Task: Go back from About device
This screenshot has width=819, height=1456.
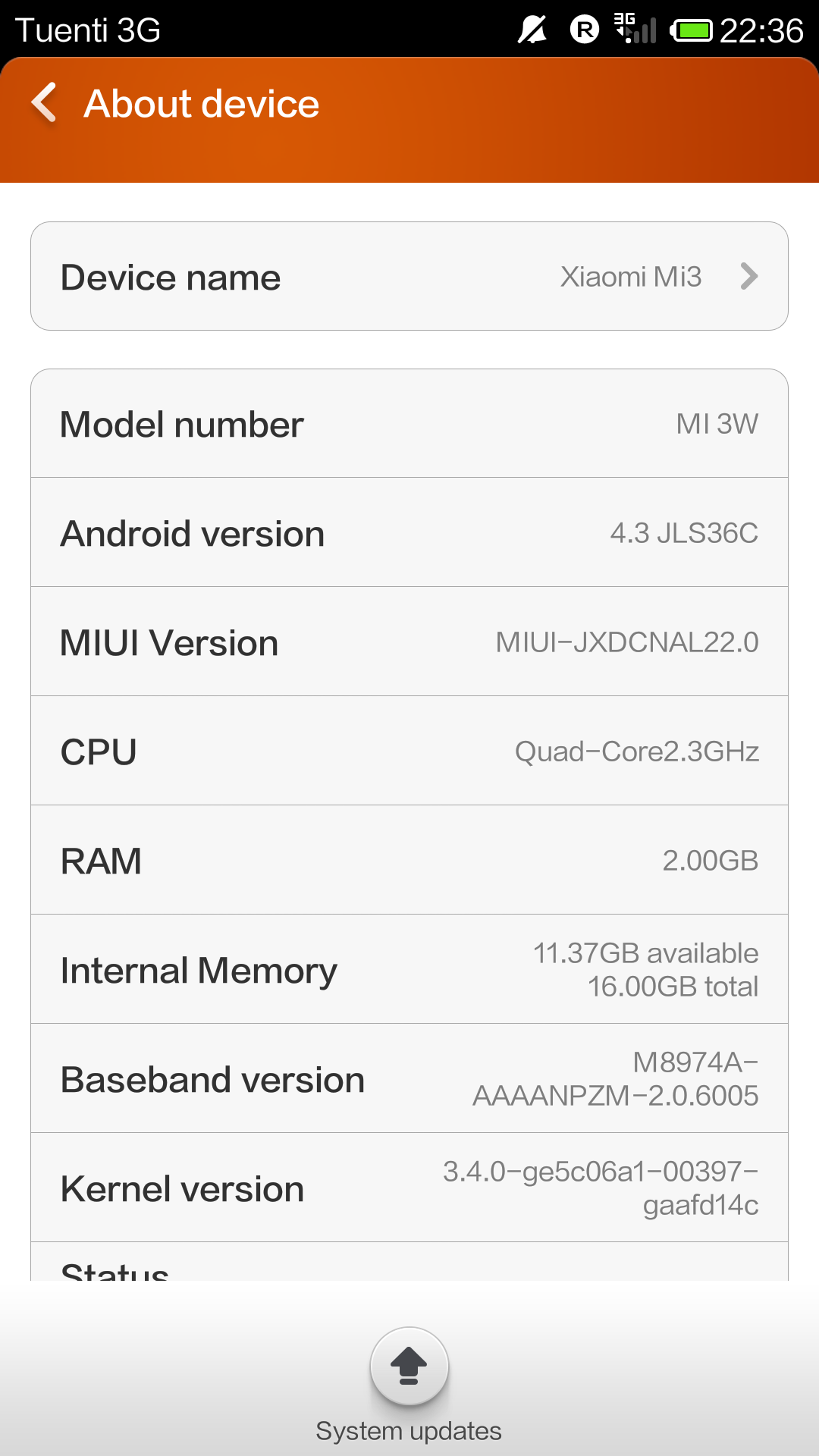Action: (45, 103)
